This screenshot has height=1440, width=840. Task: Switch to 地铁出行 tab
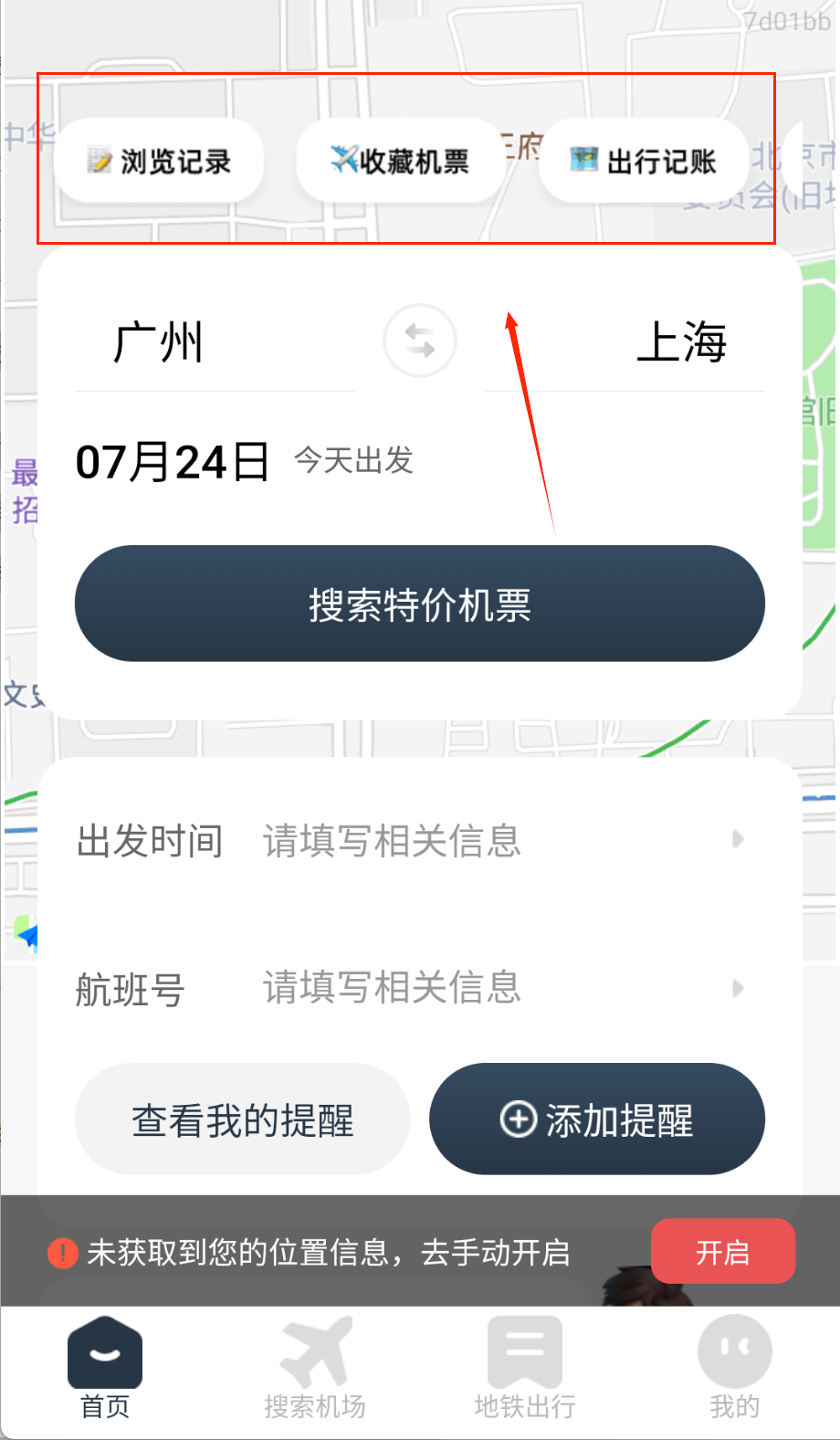point(525,1368)
